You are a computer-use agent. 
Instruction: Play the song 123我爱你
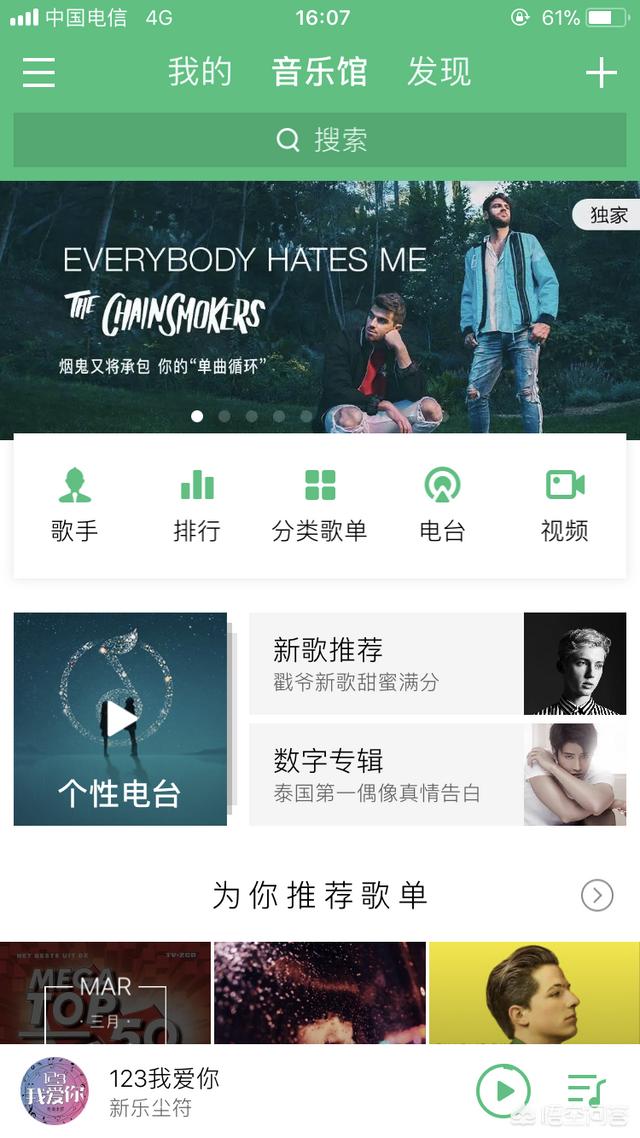coord(503,1091)
